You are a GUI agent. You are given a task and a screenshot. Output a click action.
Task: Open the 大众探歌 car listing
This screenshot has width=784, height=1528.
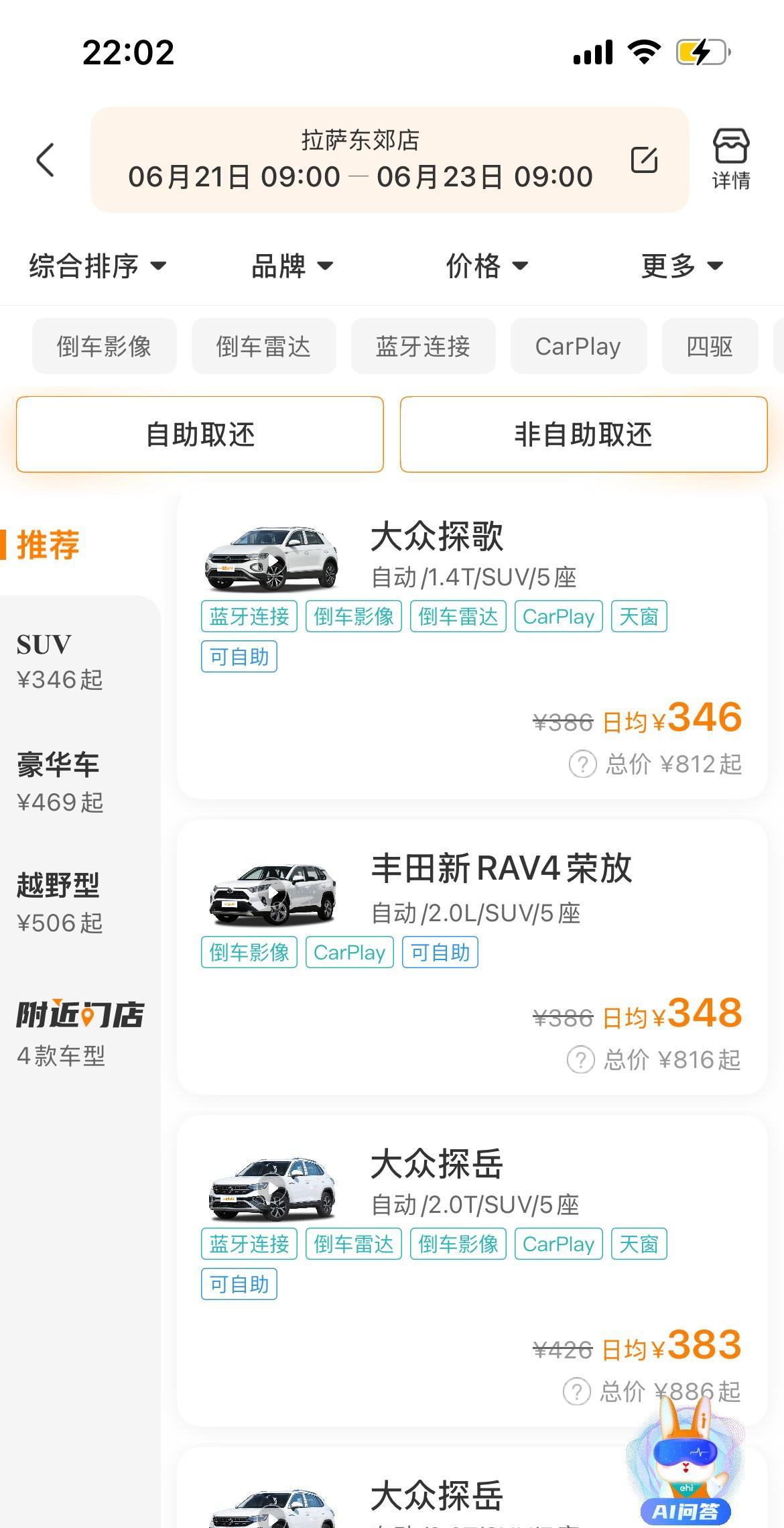pyautogui.click(x=472, y=646)
